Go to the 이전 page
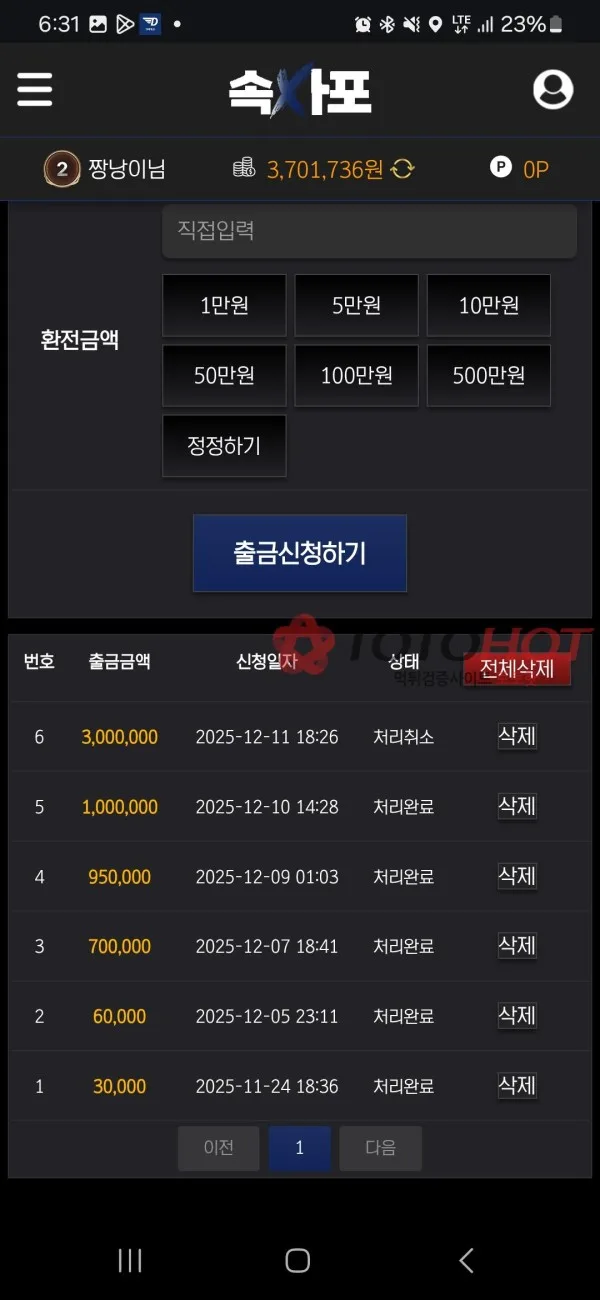This screenshot has width=600, height=1300. [219, 1148]
